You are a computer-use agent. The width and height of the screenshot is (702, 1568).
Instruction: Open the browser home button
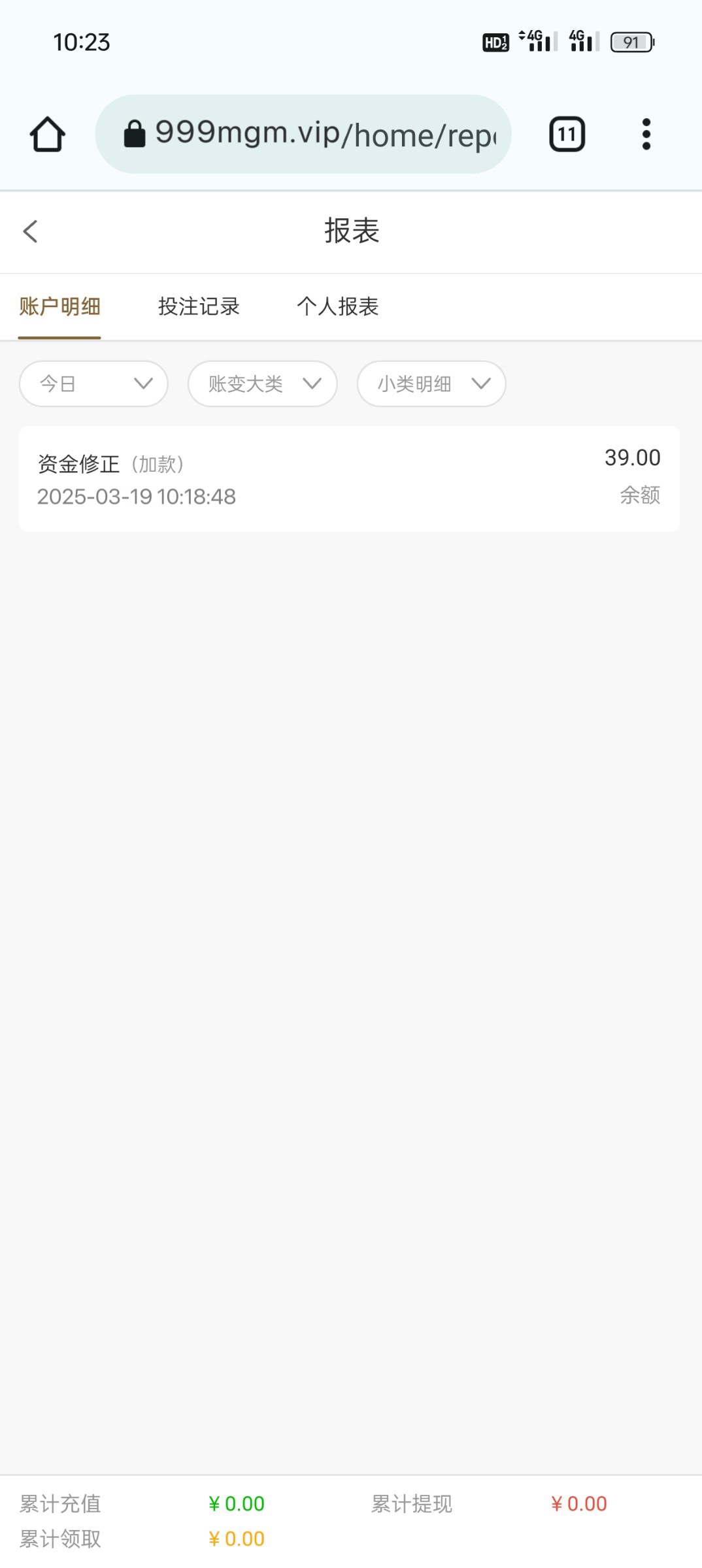(47, 135)
